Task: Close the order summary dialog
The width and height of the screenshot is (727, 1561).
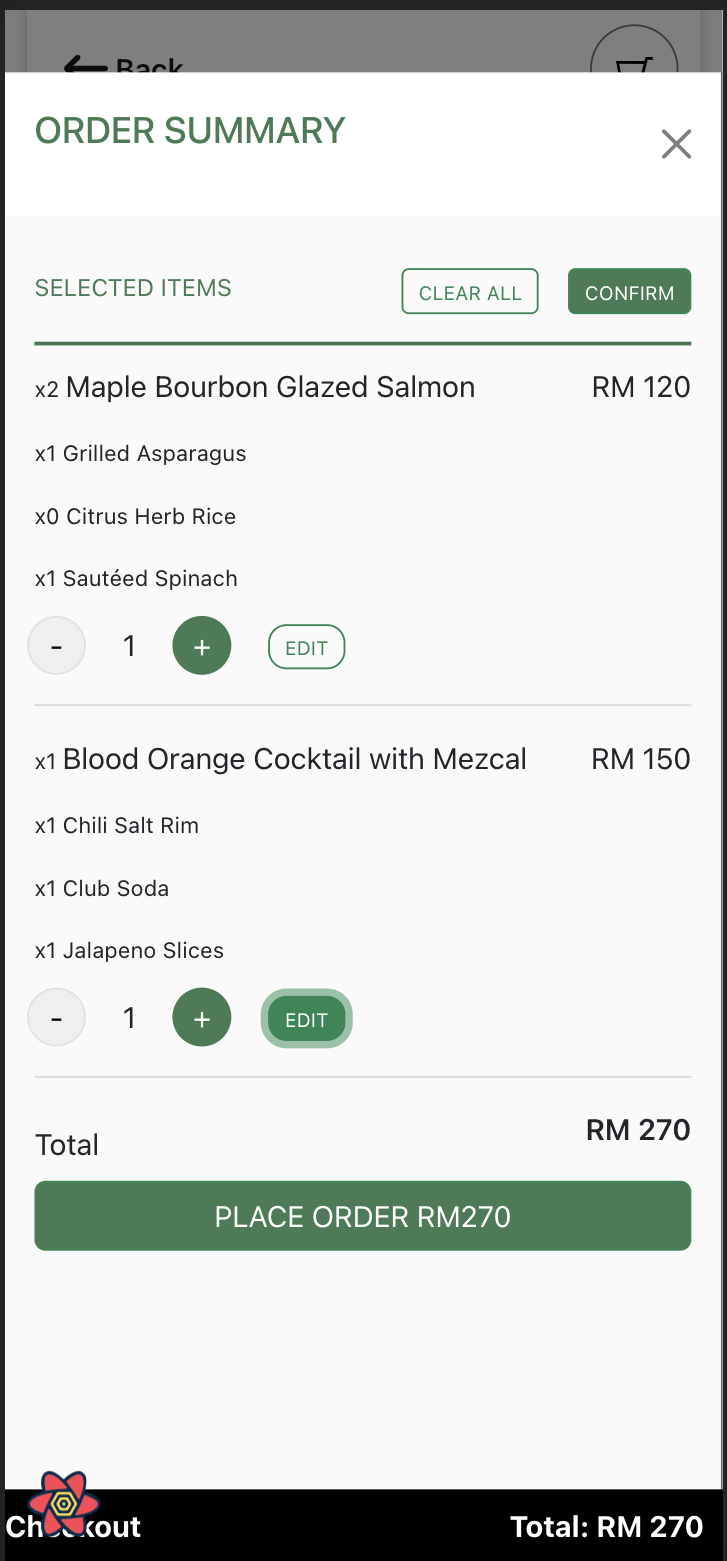Action: tap(676, 144)
